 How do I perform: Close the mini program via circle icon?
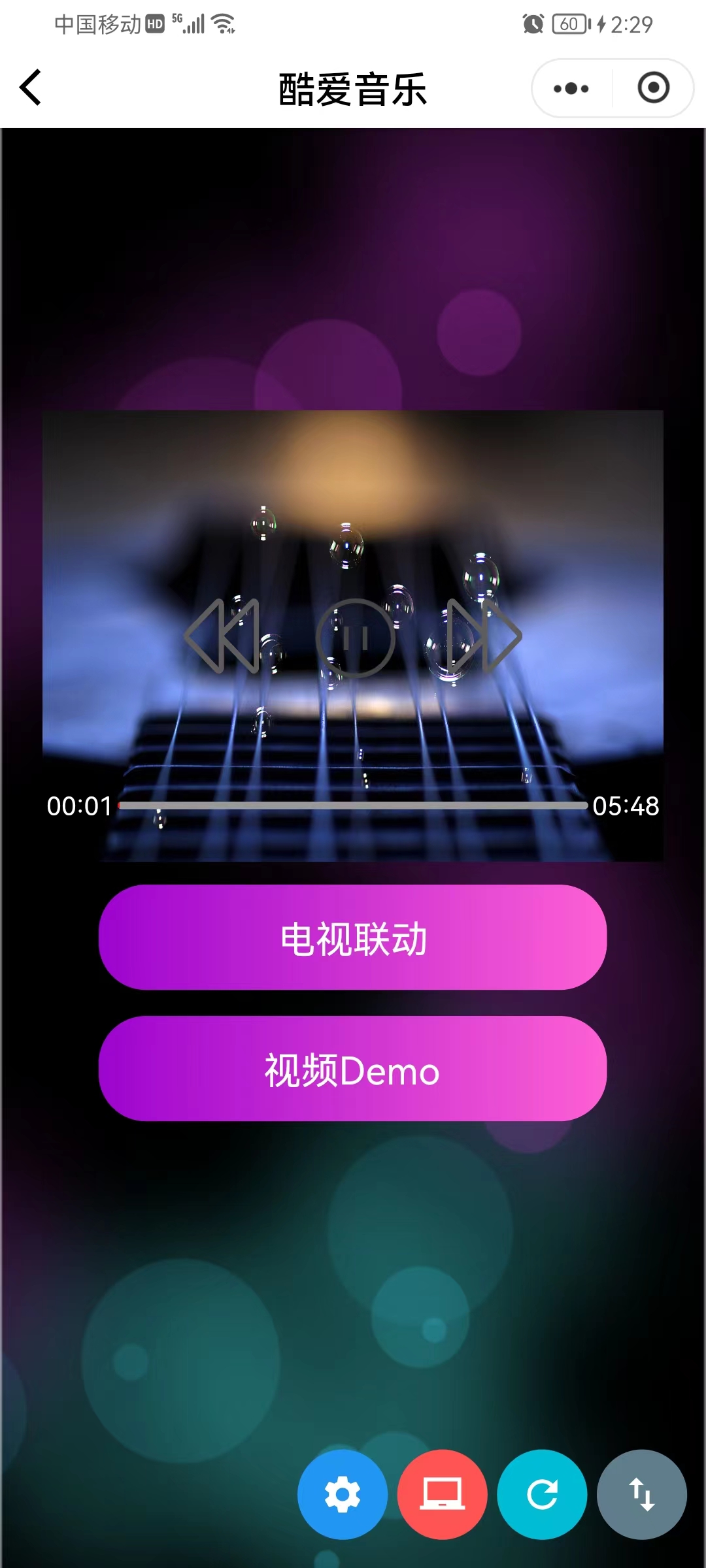(653, 88)
